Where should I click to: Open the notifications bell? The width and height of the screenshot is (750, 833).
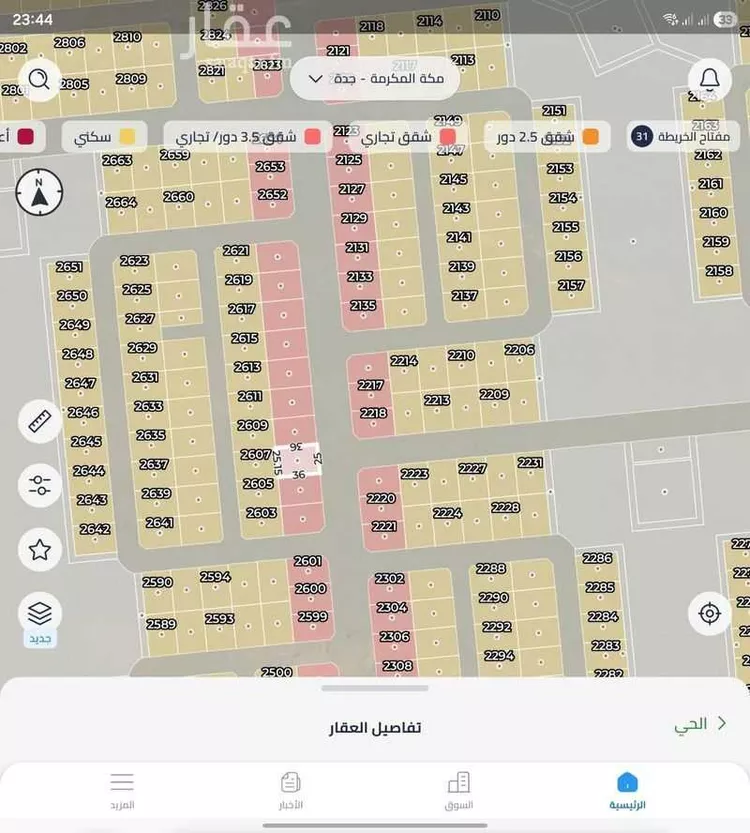[709, 79]
